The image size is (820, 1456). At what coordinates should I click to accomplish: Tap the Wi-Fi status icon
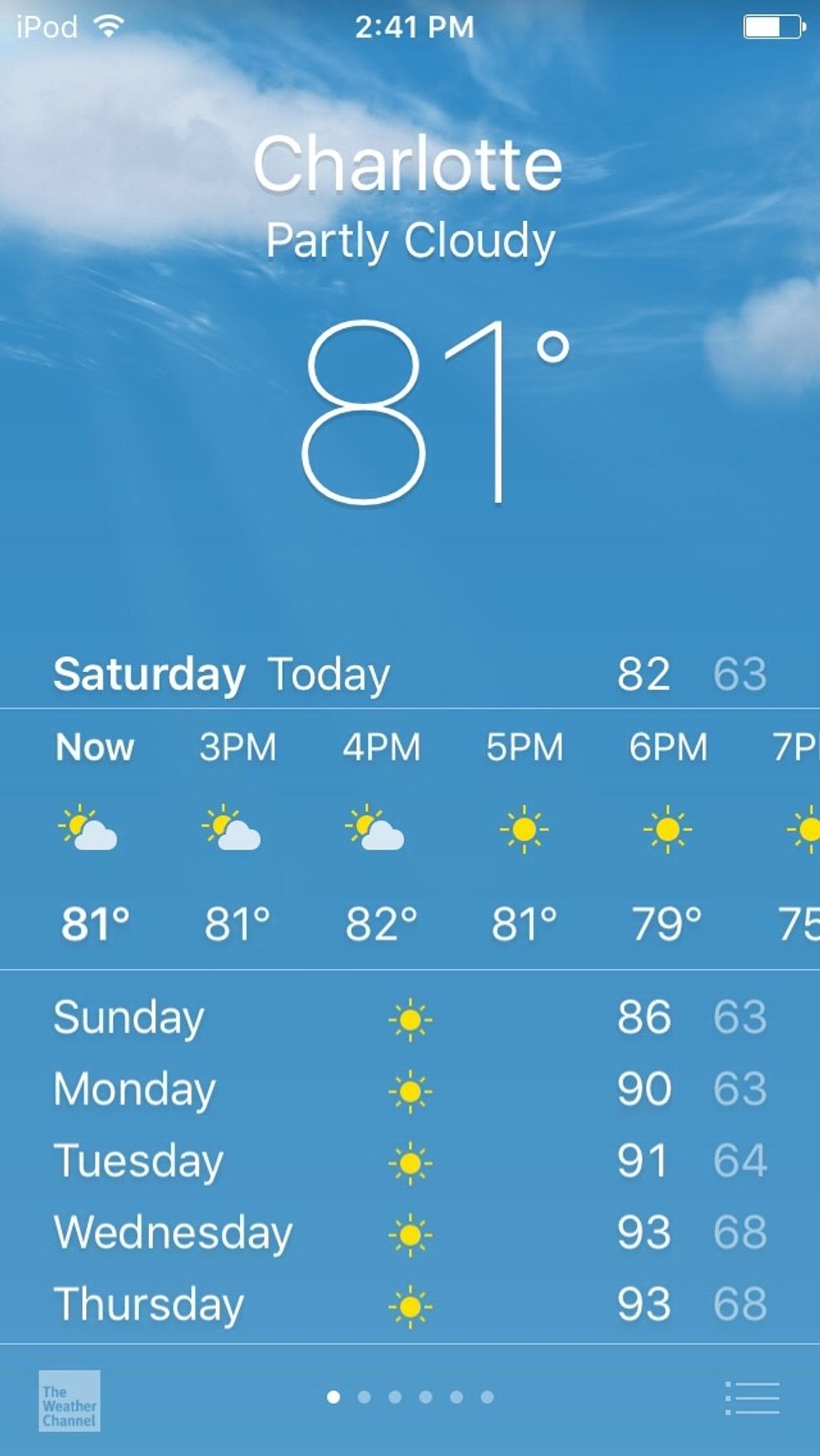[107, 25]
